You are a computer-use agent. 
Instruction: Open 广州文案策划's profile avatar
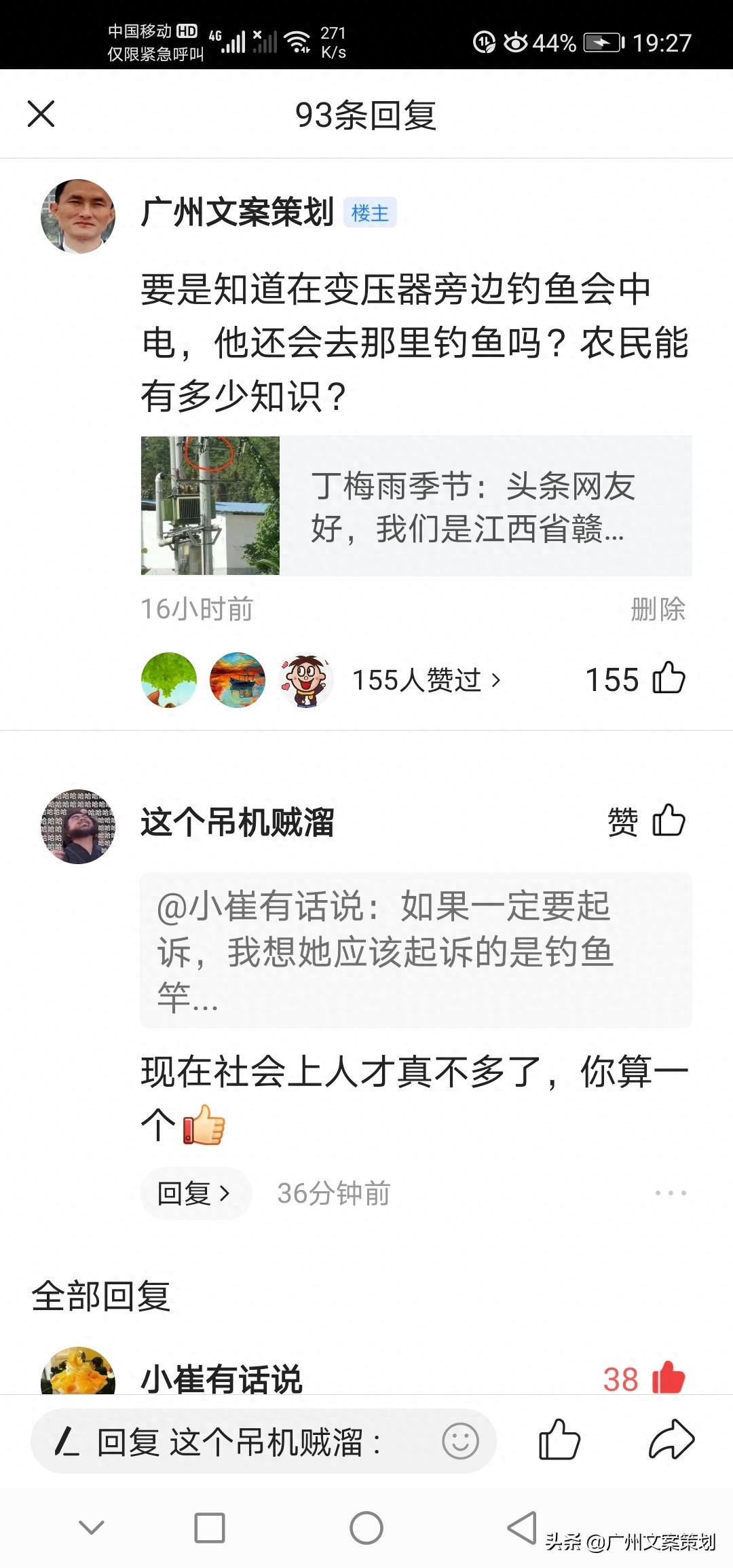[78, 216]
